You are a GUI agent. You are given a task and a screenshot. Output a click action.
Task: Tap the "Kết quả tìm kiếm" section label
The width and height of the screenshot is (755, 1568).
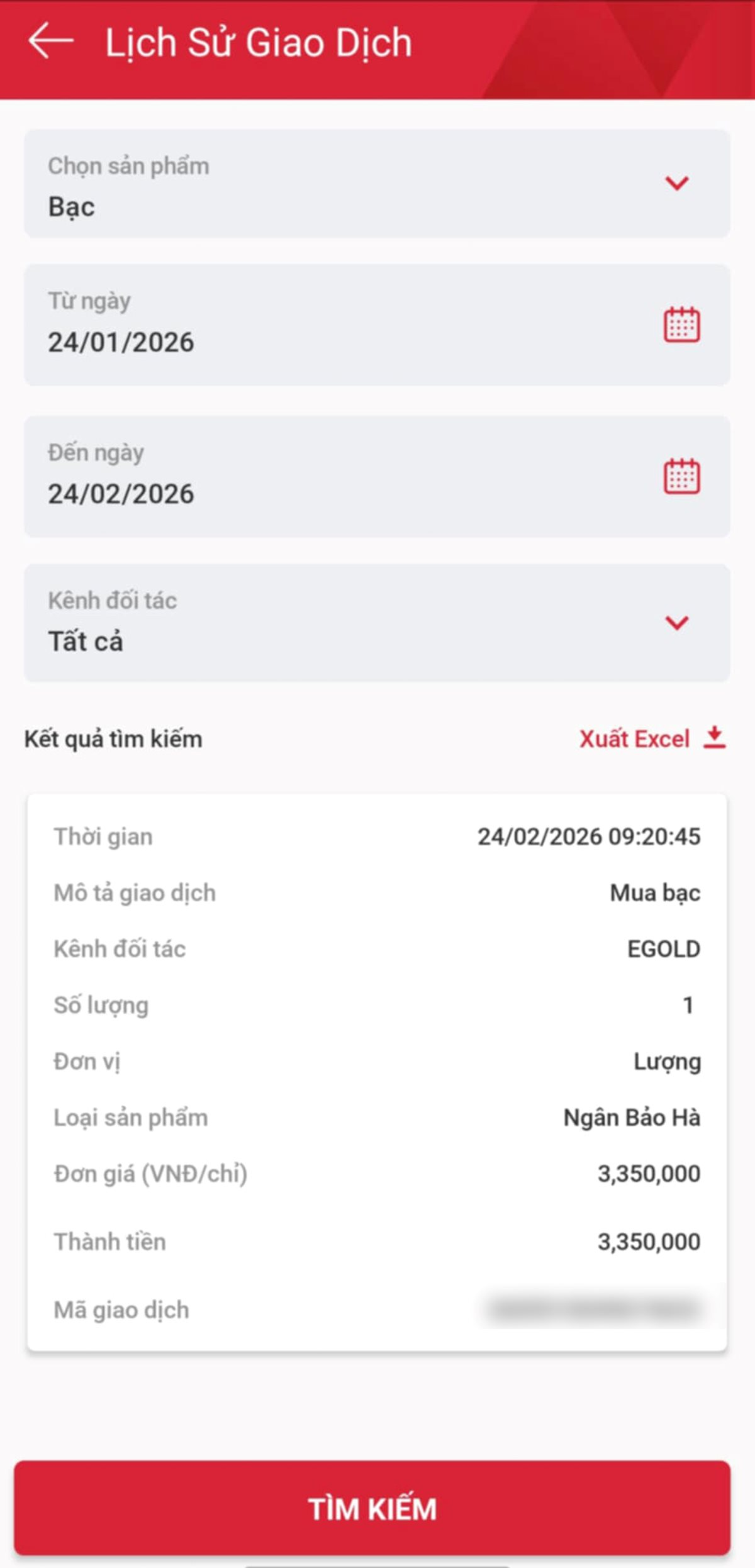click(x=113, y=739)
